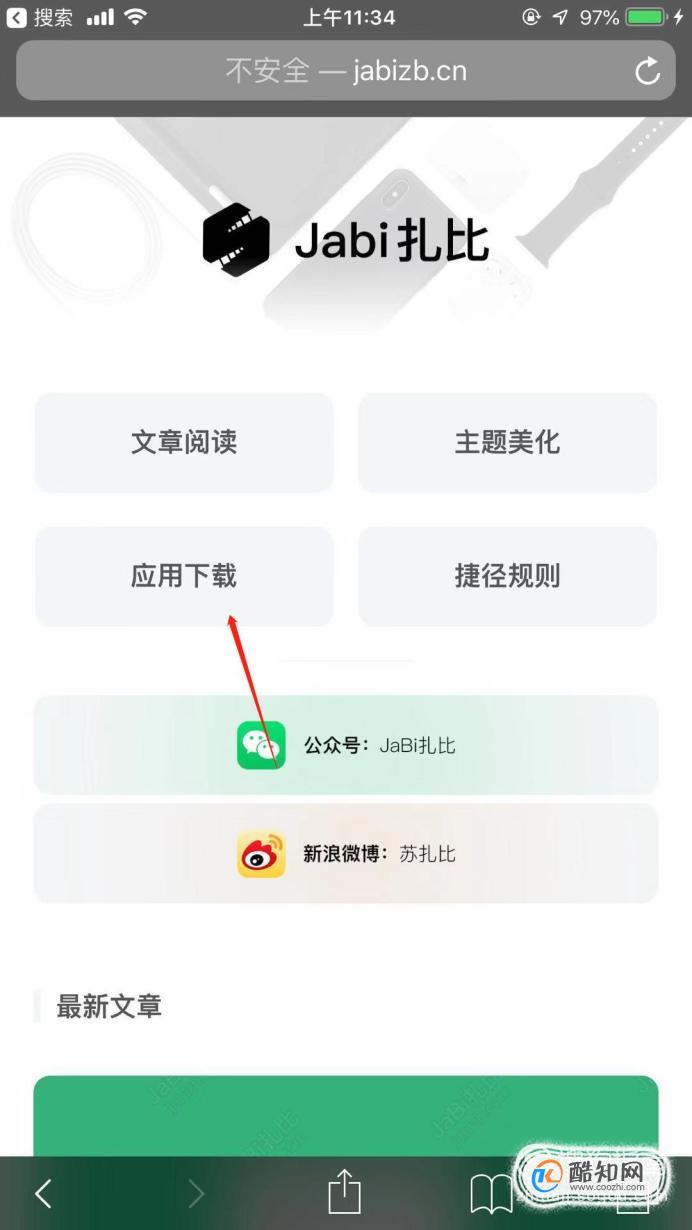Image resolution: width=692 pixels, height=1230 pixels.
Task: Return to the 搜索 app
Action: [x=40, y=17]
